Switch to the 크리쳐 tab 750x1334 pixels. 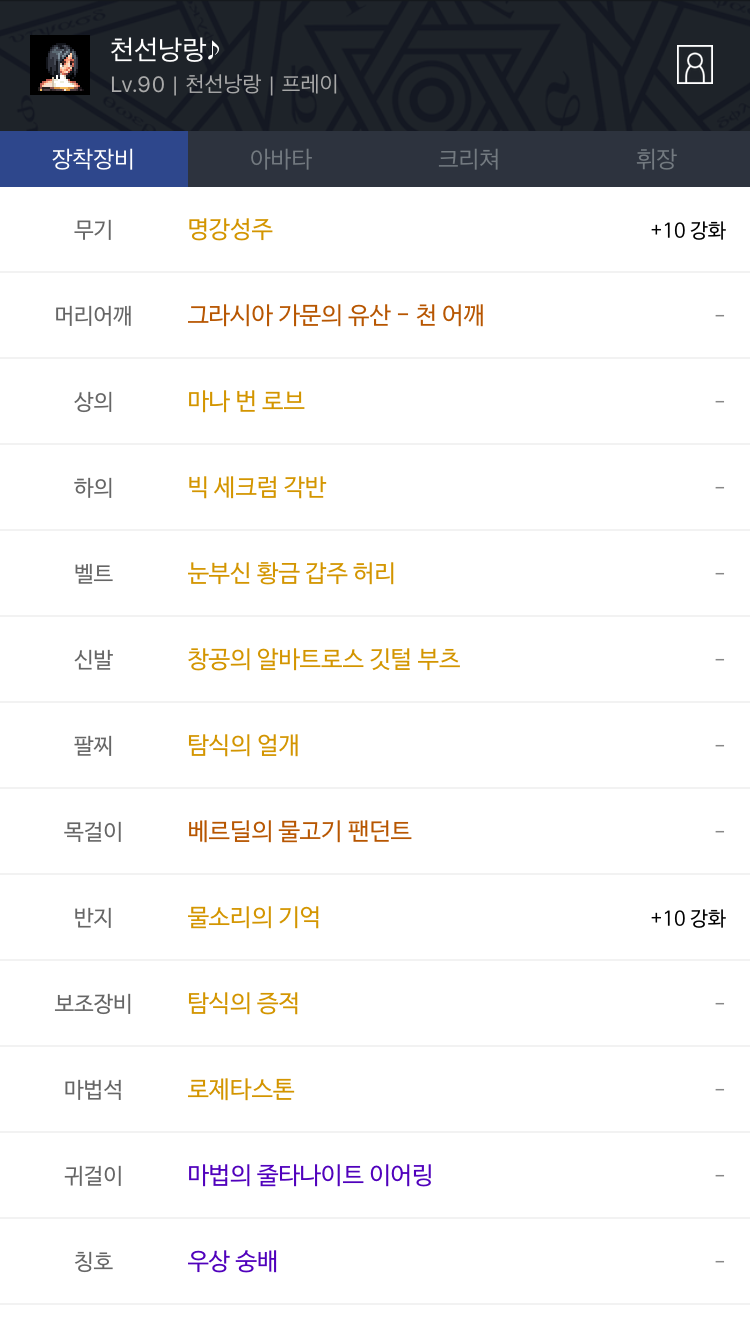coord(469,159)
